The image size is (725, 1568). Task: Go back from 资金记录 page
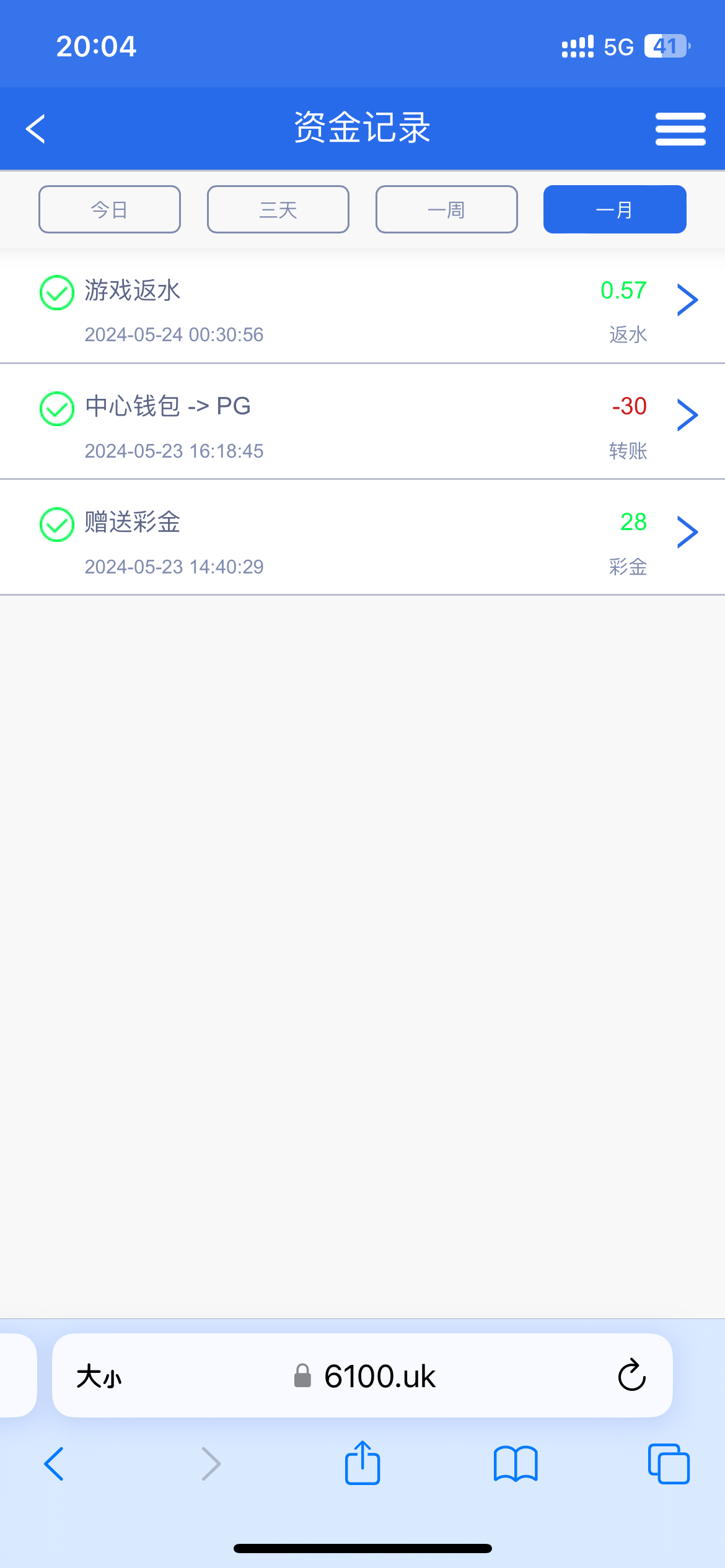click(x=36, y=129)
